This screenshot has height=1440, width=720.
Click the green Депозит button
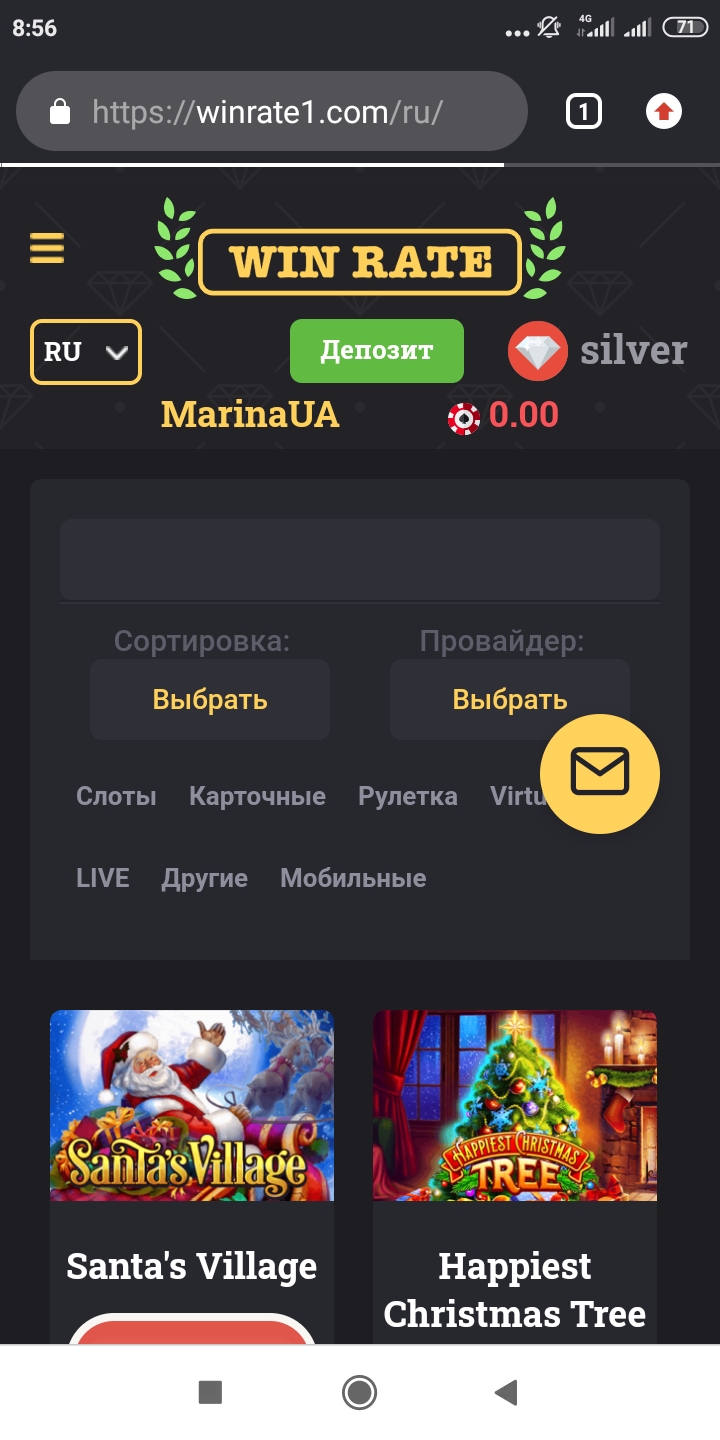click(376, 351)
